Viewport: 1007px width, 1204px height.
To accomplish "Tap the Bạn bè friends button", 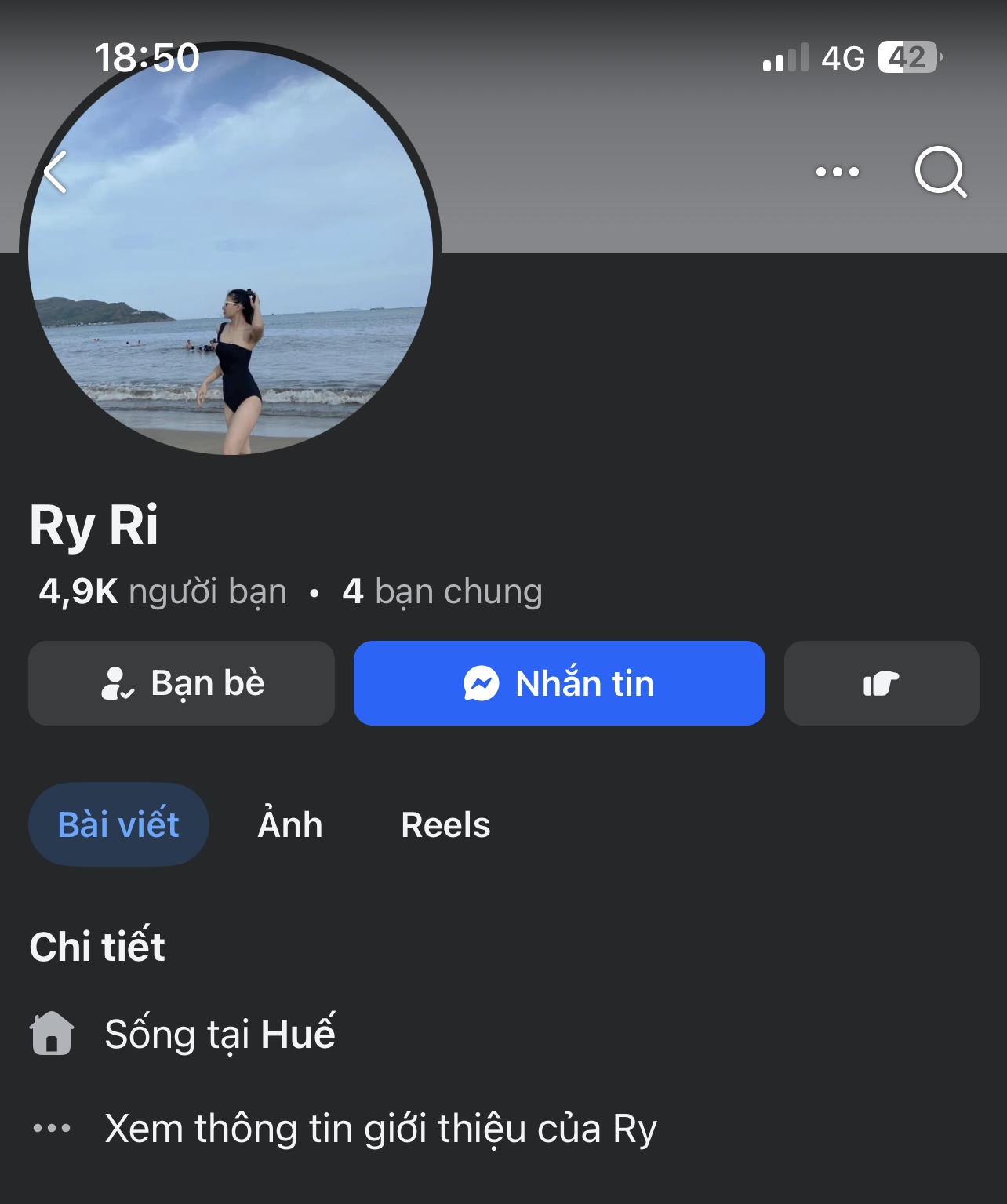I will (182, 683).
